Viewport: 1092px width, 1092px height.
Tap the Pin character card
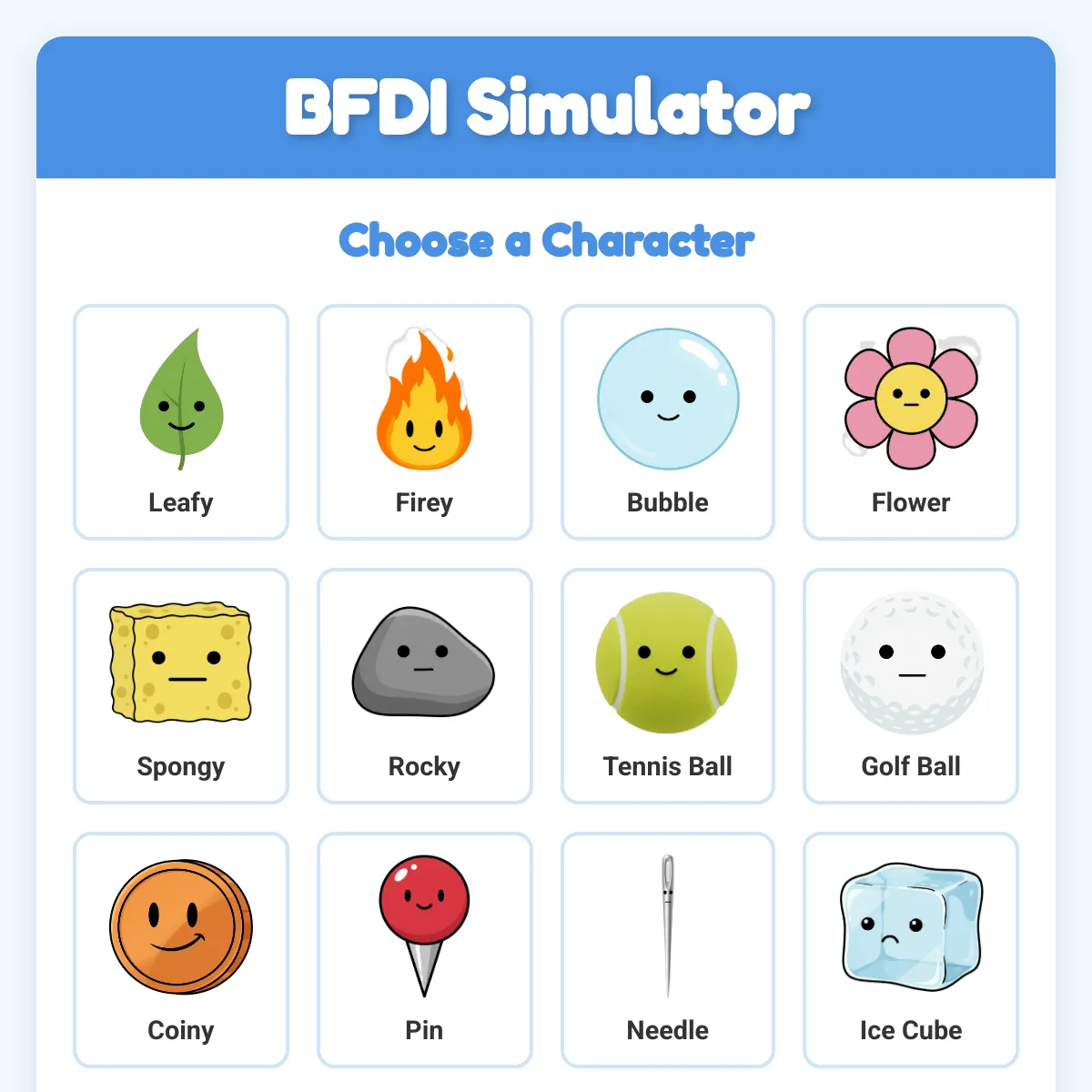point(424,950)
